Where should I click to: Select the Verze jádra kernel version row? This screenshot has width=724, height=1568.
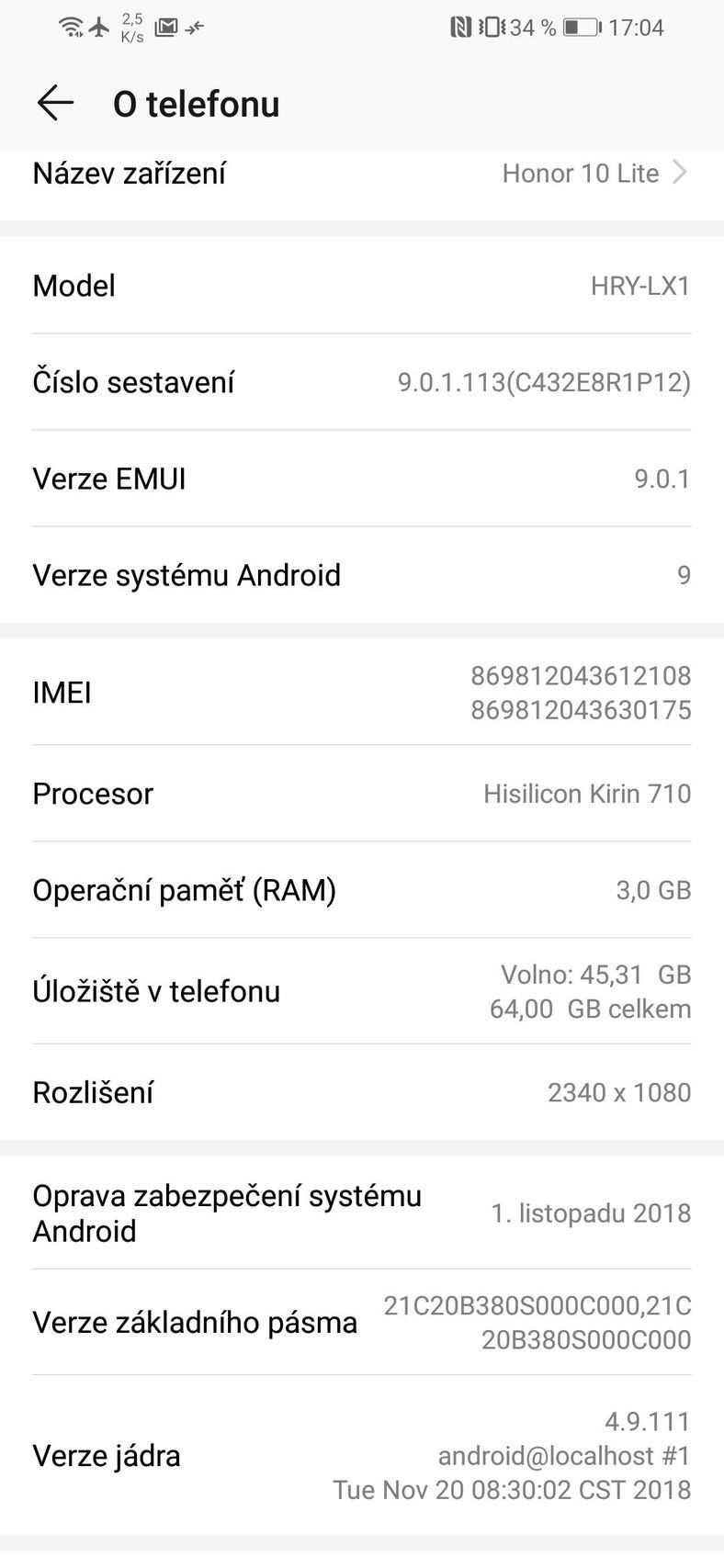click(362, 1455)
